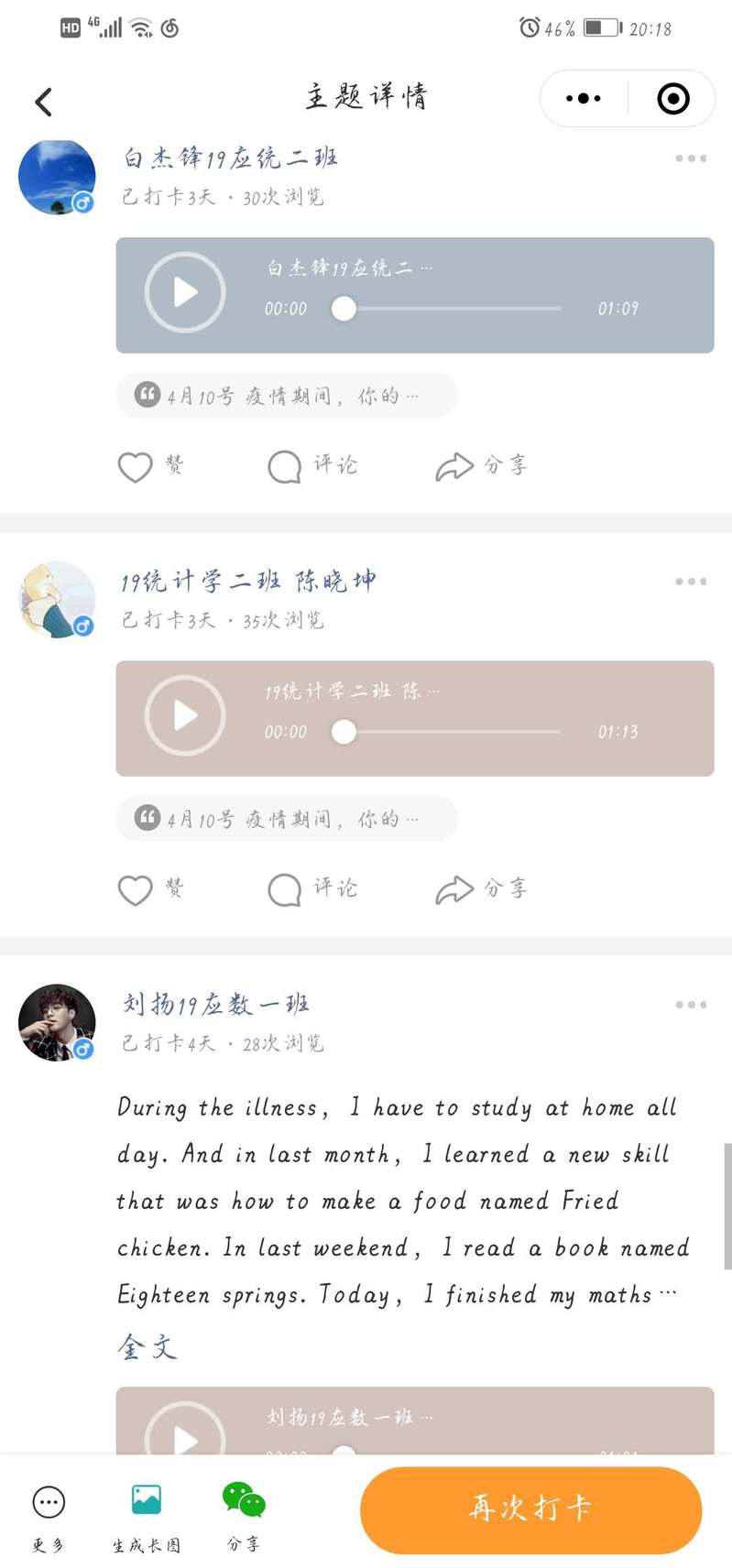The width and height of the screenshot is (732, 1568).
Task: Close the mini program with the circle icon
Action: click(x=673, y=99)
